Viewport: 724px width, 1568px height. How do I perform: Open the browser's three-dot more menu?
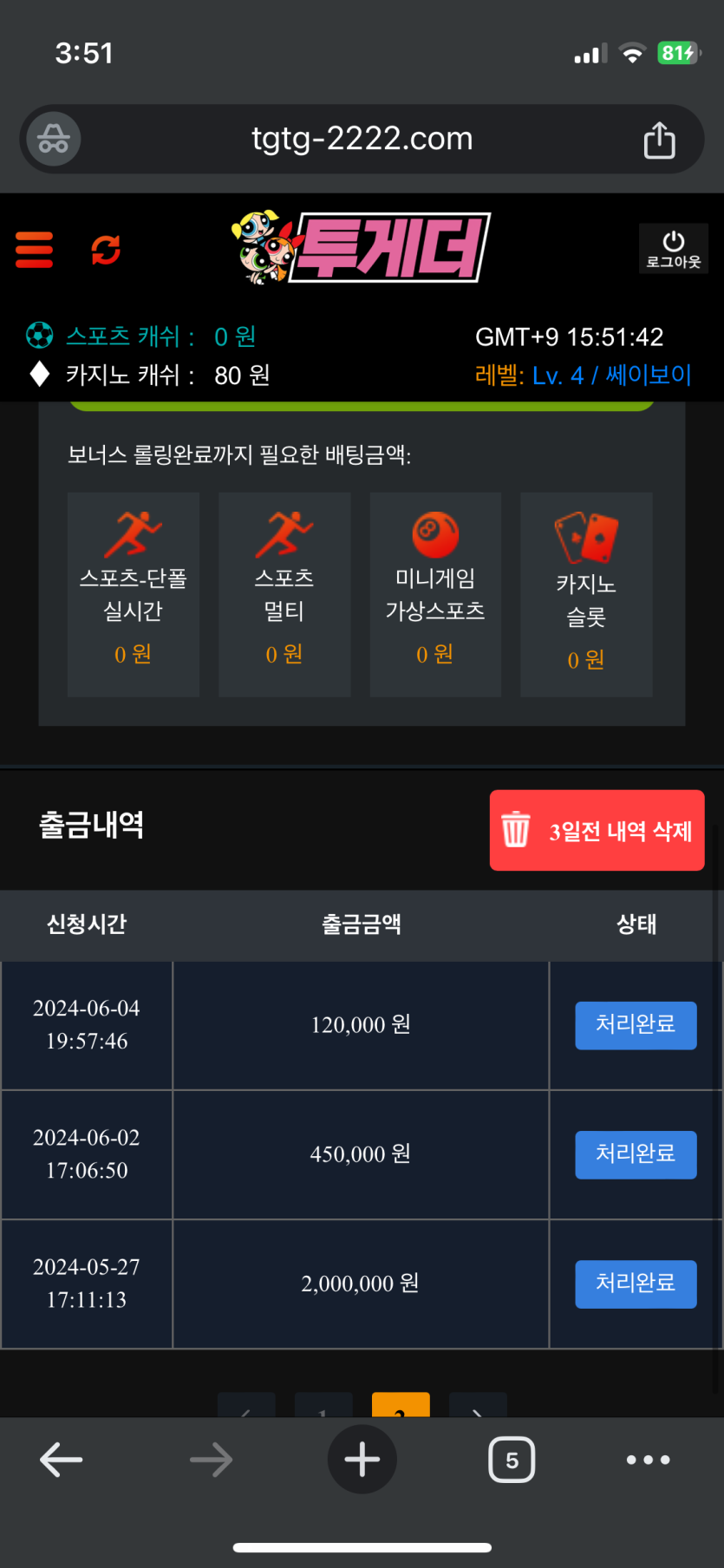click(x=648, y=1460)
